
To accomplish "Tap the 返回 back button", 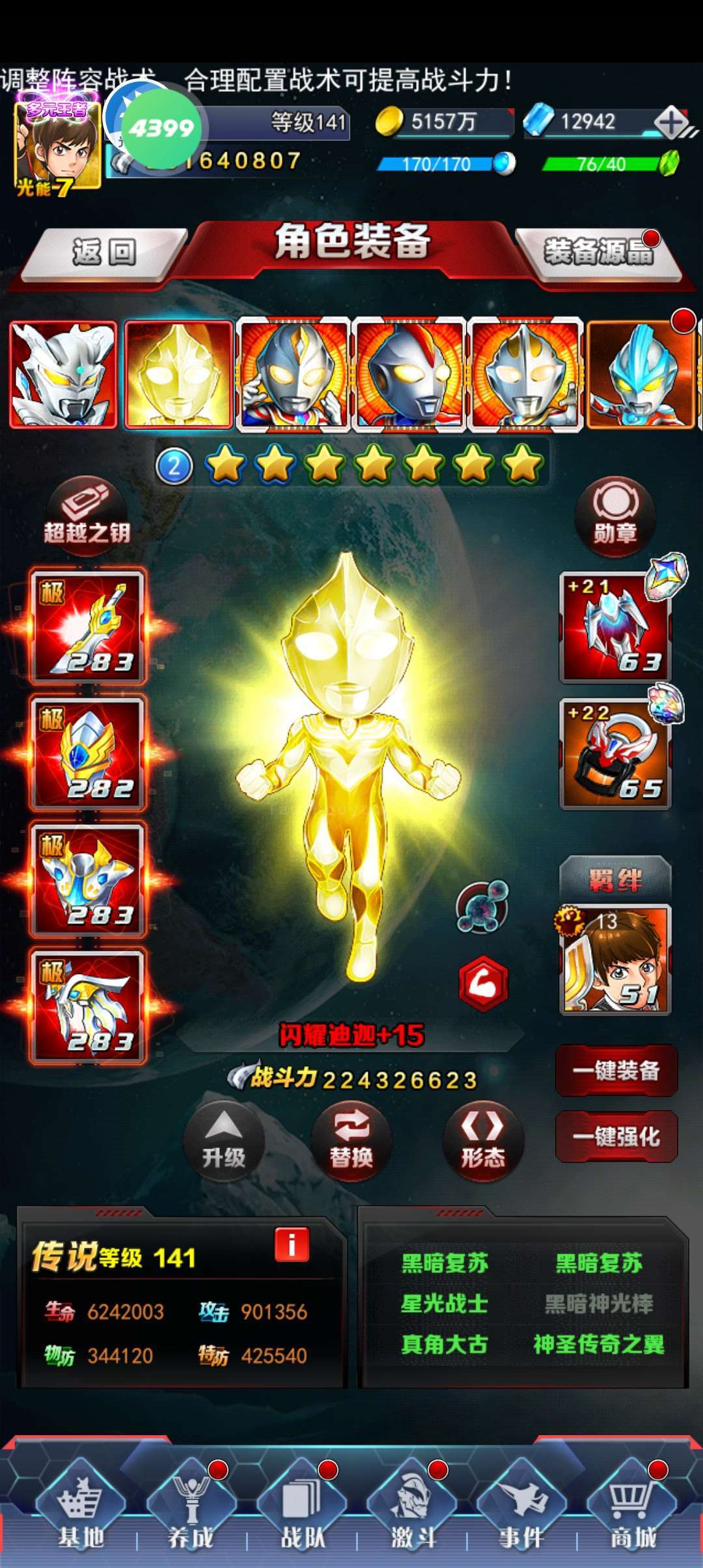I will pyautogui.click(x=104, y=253).
